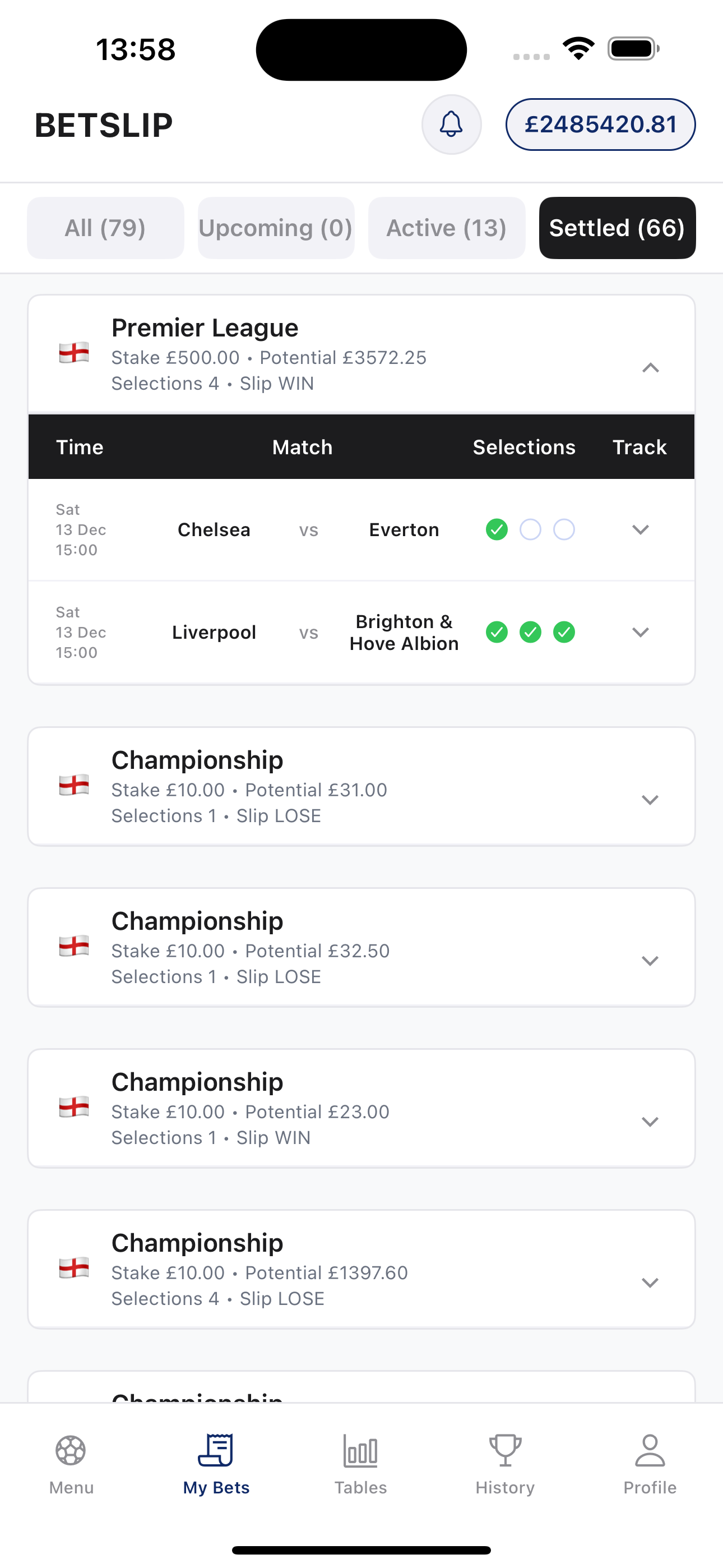Switch to the Active bets tab
This screenshot has height=1568, width=723.
(446, 228)
